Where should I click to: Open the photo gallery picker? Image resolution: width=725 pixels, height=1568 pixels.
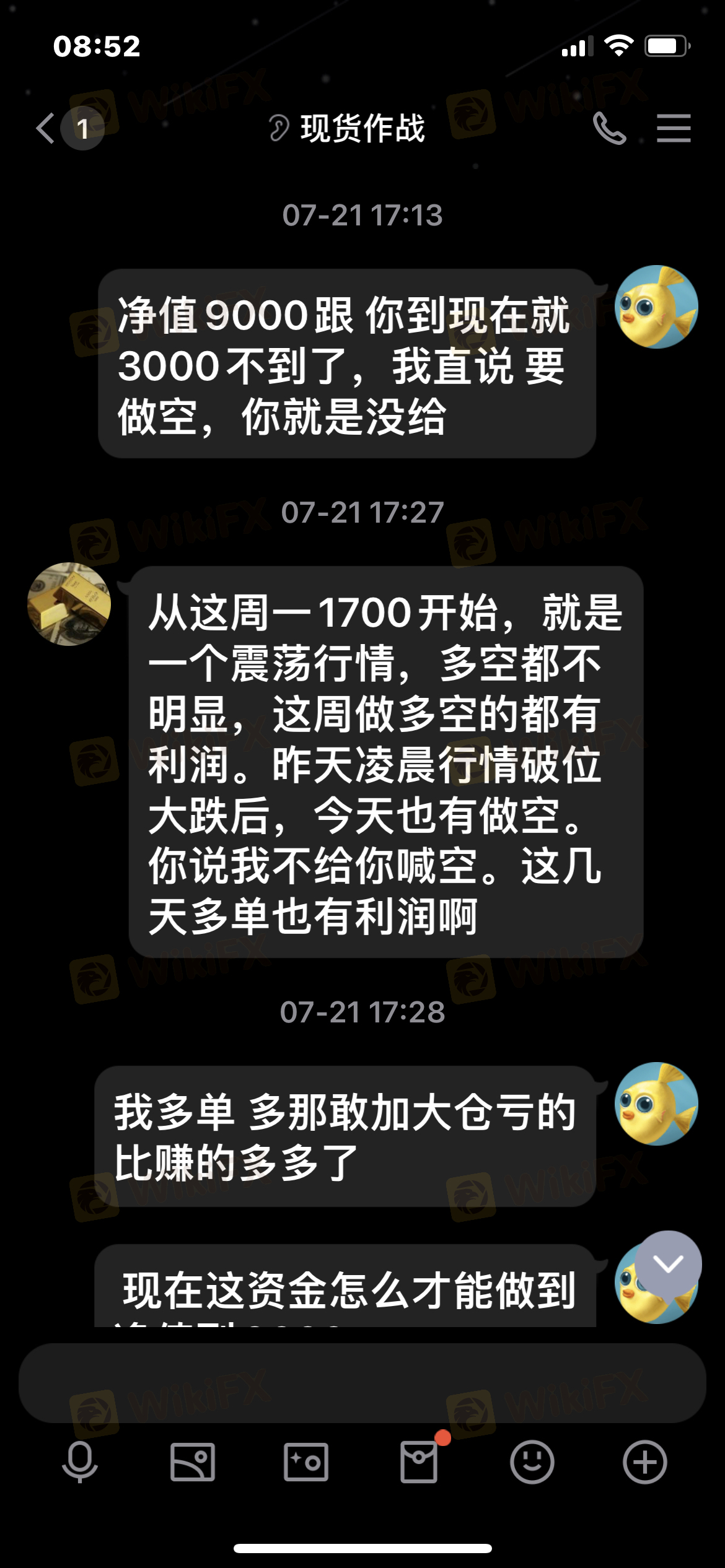(193, 1462)
